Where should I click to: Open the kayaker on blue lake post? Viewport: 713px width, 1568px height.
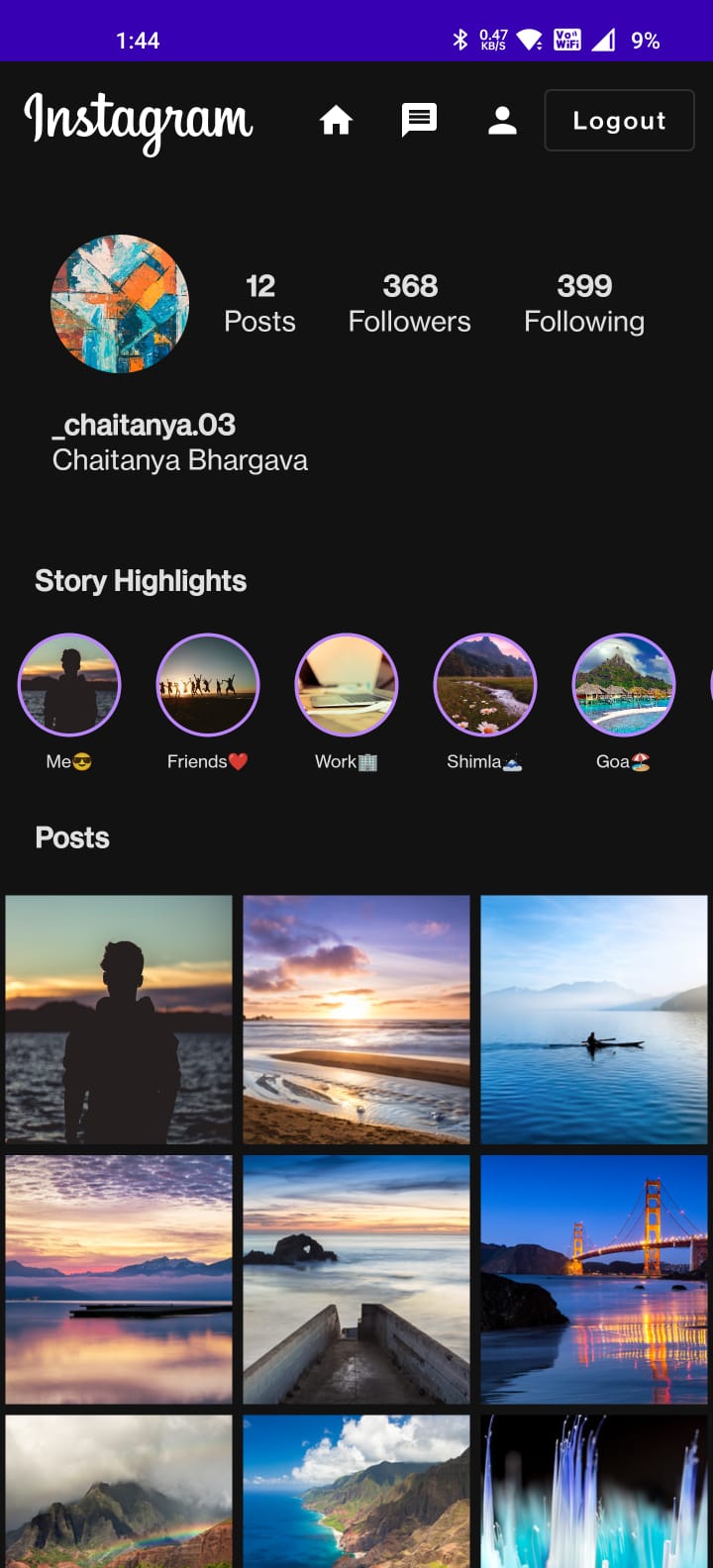[594, 1020]
